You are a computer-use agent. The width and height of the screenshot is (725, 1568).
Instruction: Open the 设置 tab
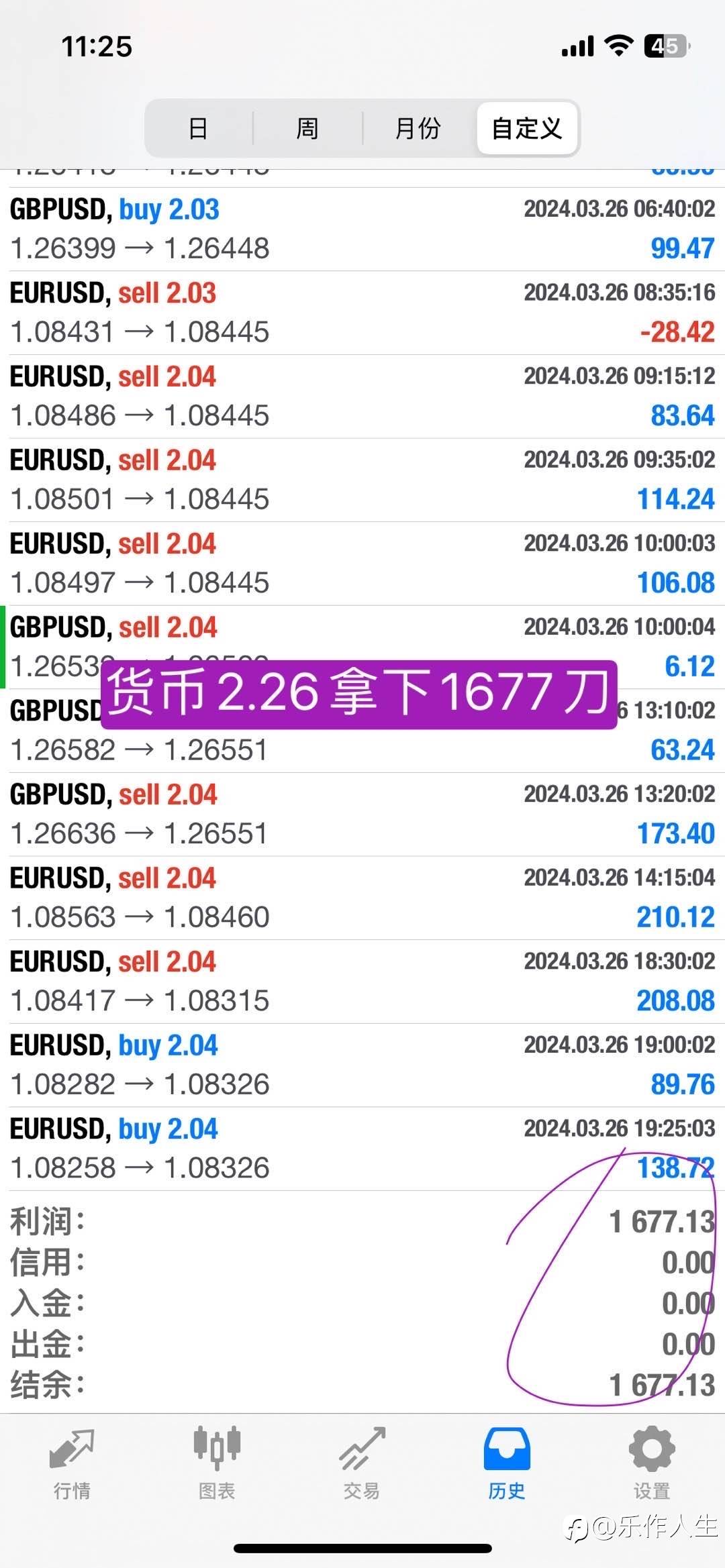pos(652,1464)
